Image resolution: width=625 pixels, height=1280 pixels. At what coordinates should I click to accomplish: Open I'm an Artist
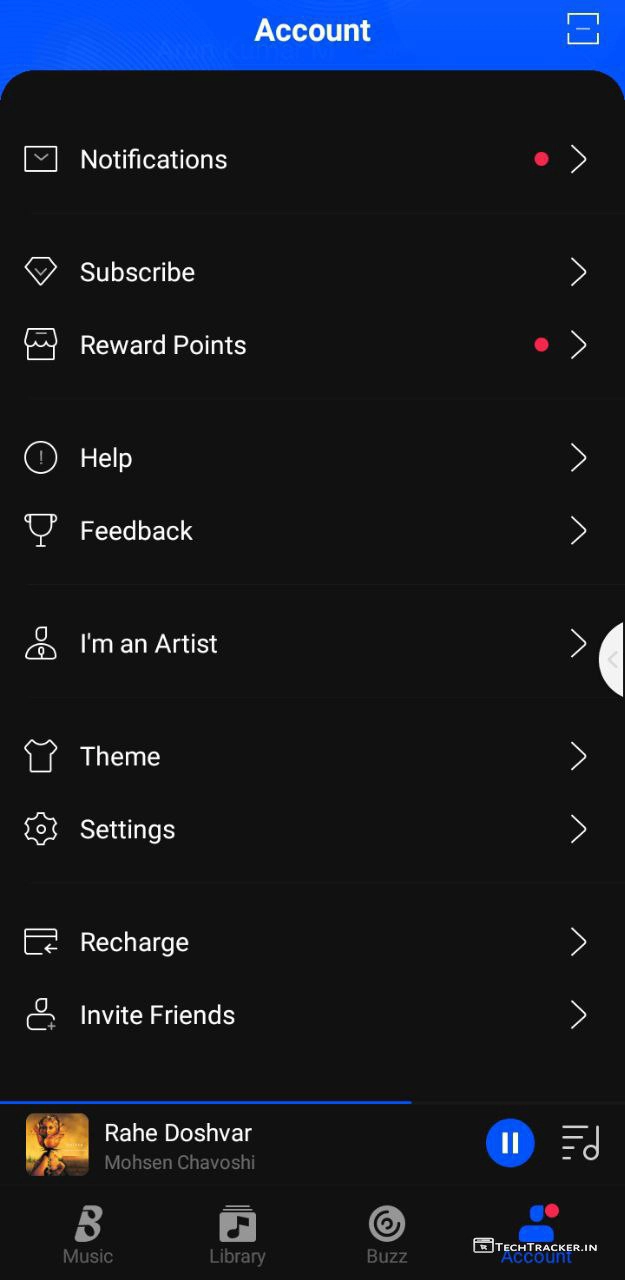[x=149, y=644]
